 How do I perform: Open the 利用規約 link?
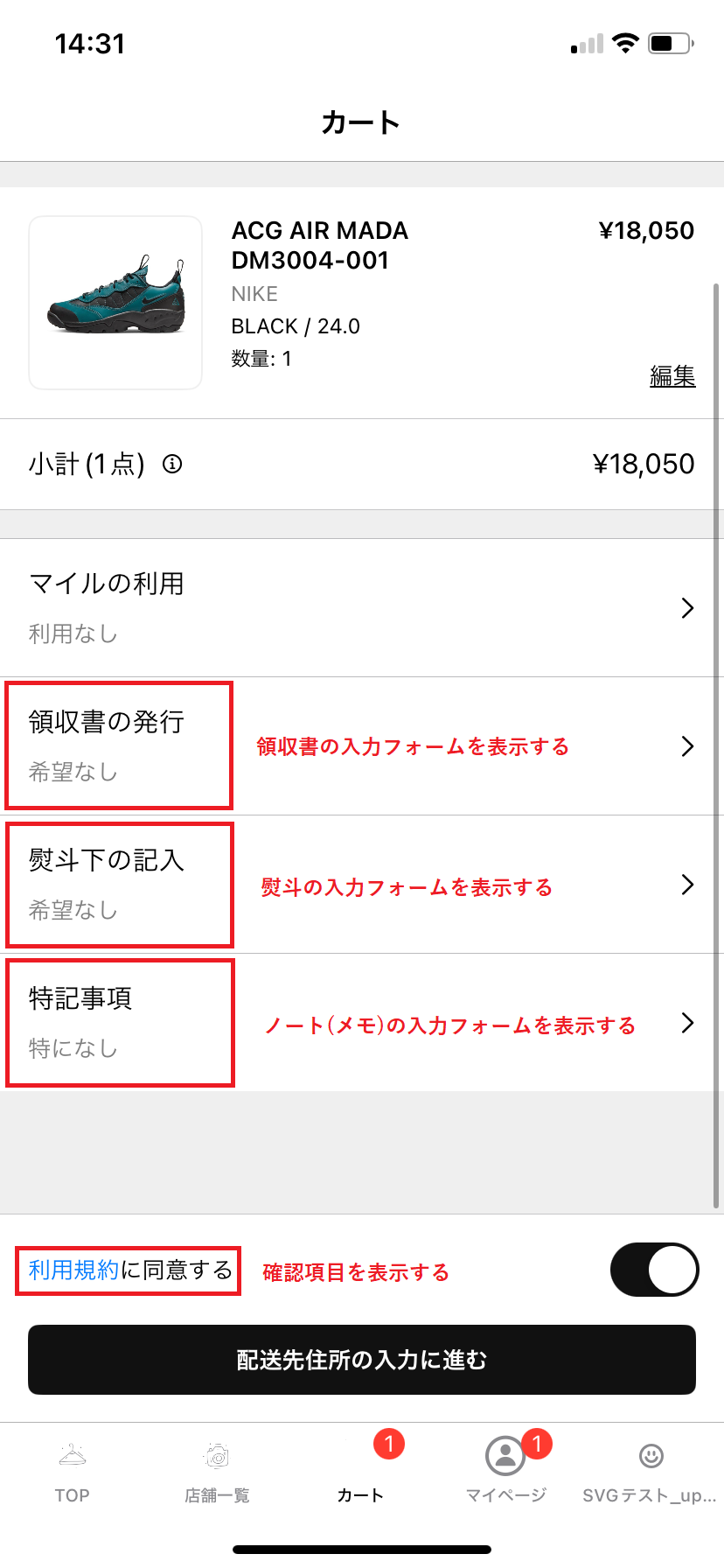73,1270
